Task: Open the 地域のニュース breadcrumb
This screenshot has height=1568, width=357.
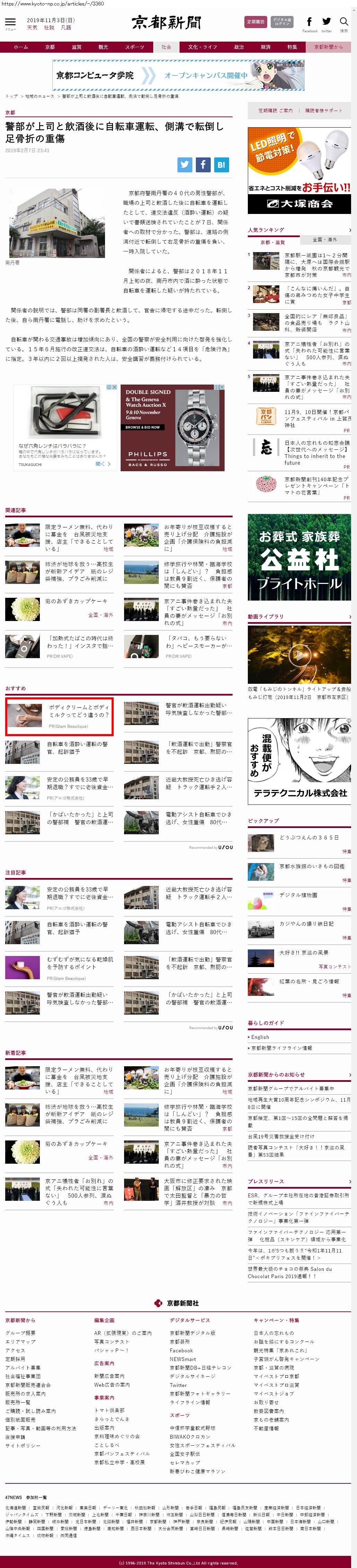Action: [40, 96]
